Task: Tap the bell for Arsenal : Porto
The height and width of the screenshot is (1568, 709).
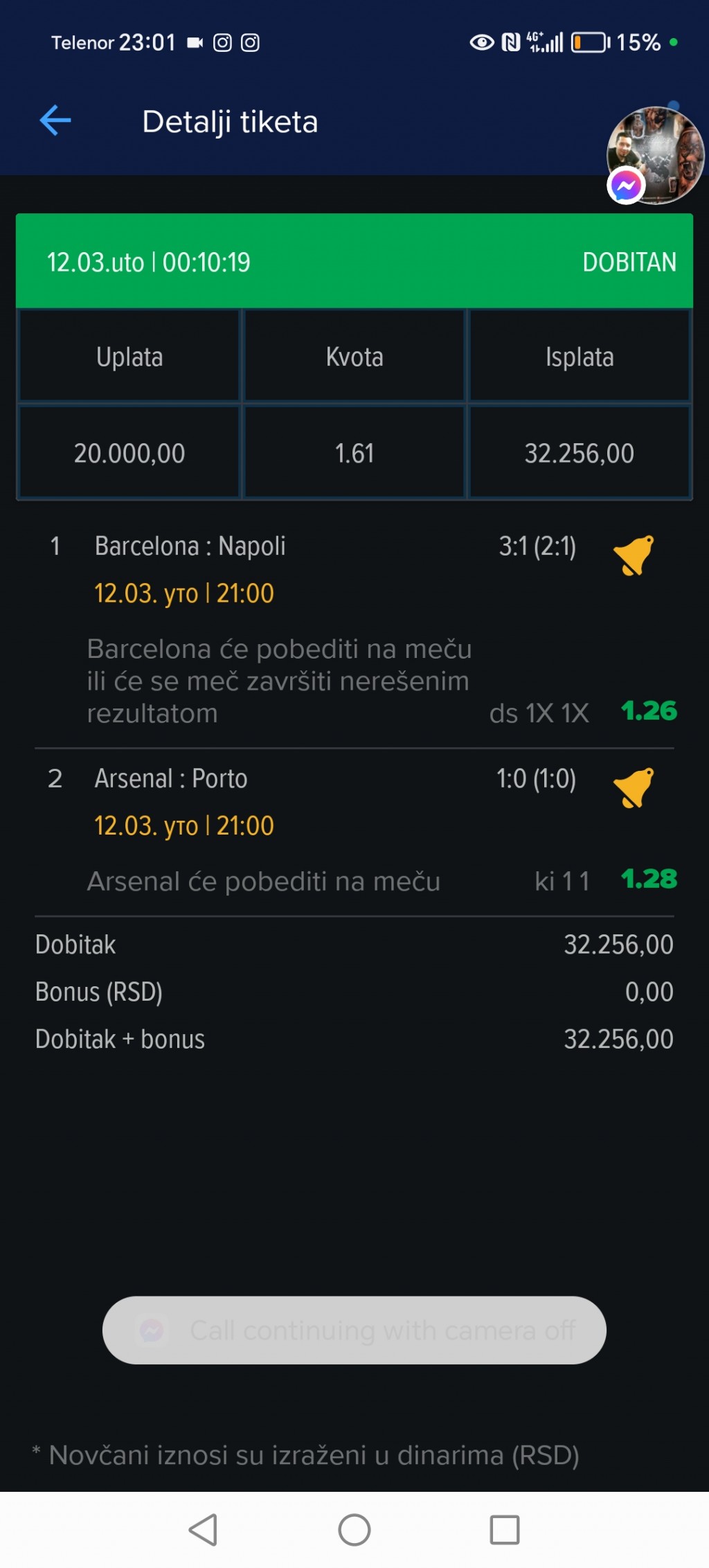Action: (634, 787)
